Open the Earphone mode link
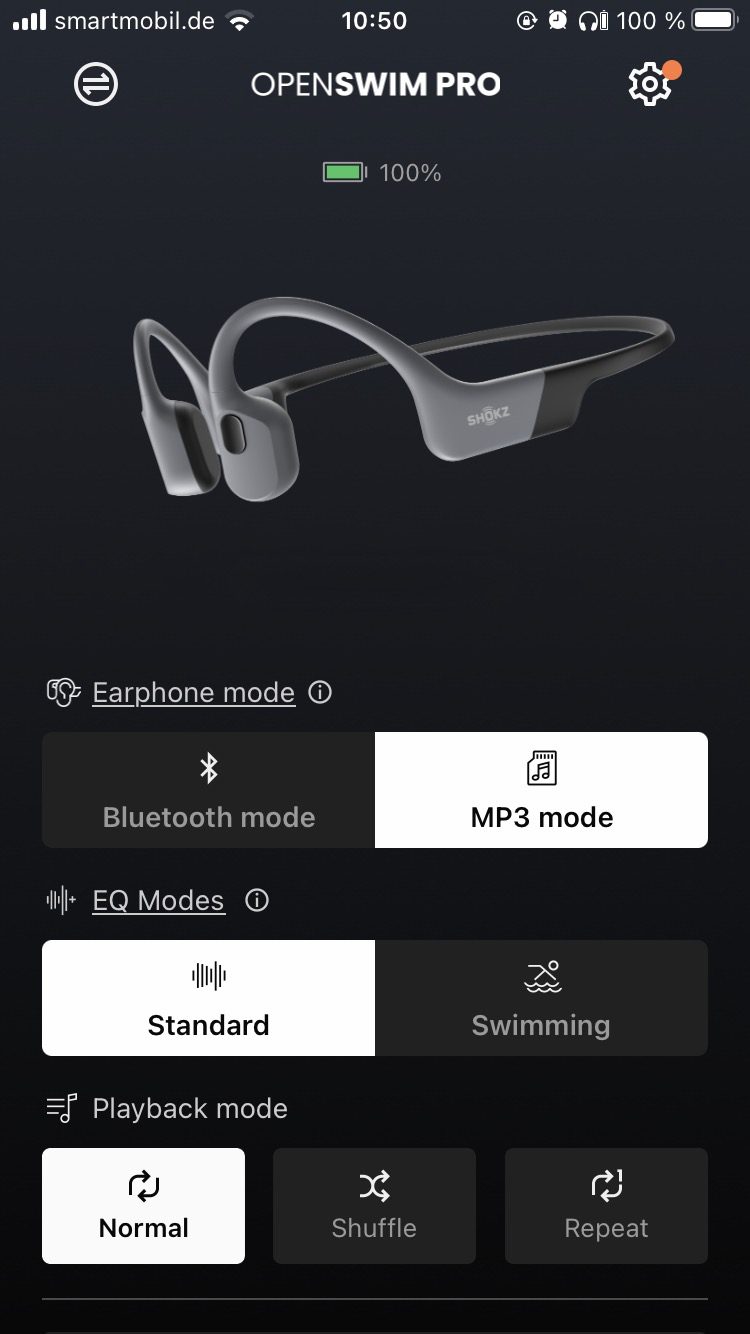Screen dimensions: 750x1334 (193, 692)
